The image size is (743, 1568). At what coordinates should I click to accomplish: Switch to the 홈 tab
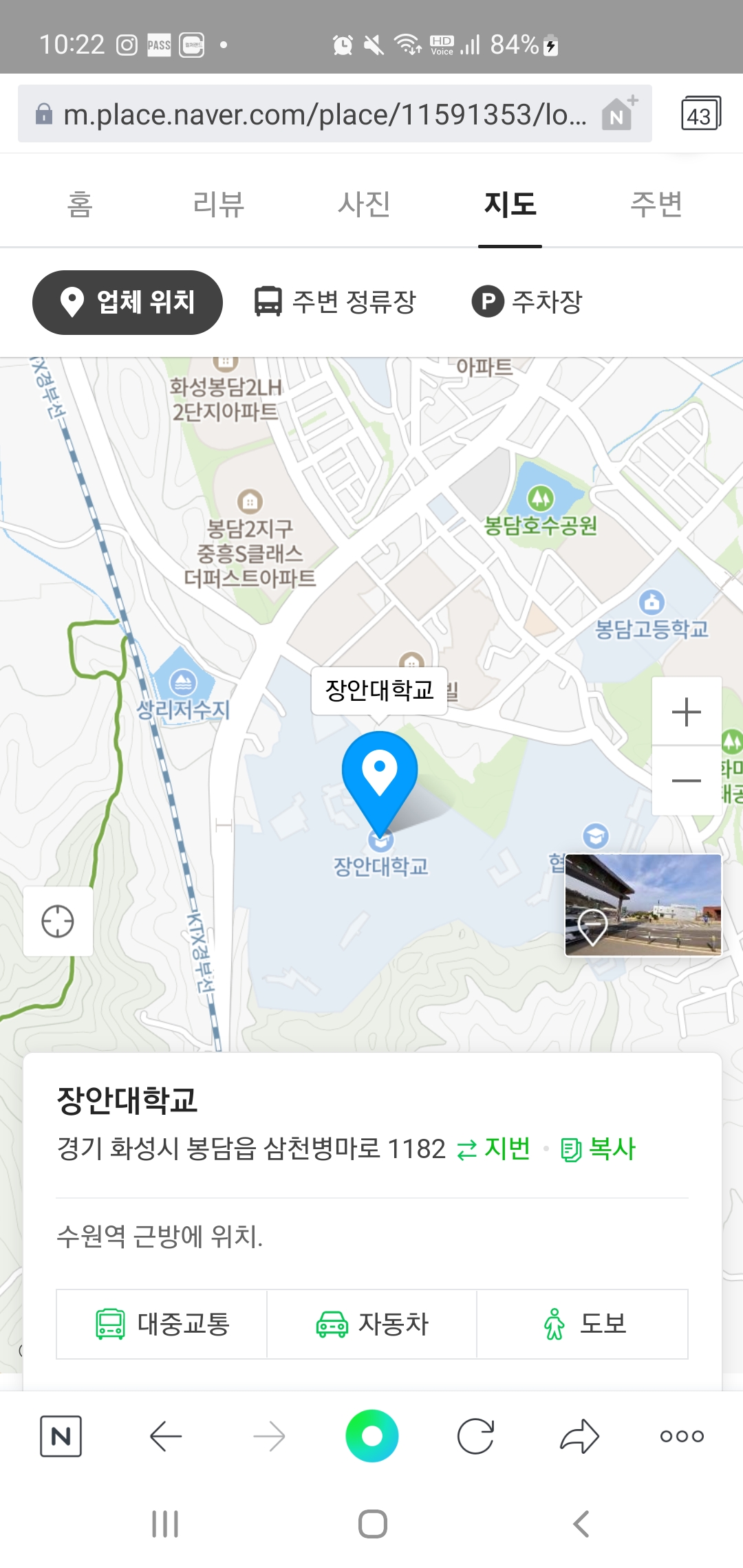[80, 204]
